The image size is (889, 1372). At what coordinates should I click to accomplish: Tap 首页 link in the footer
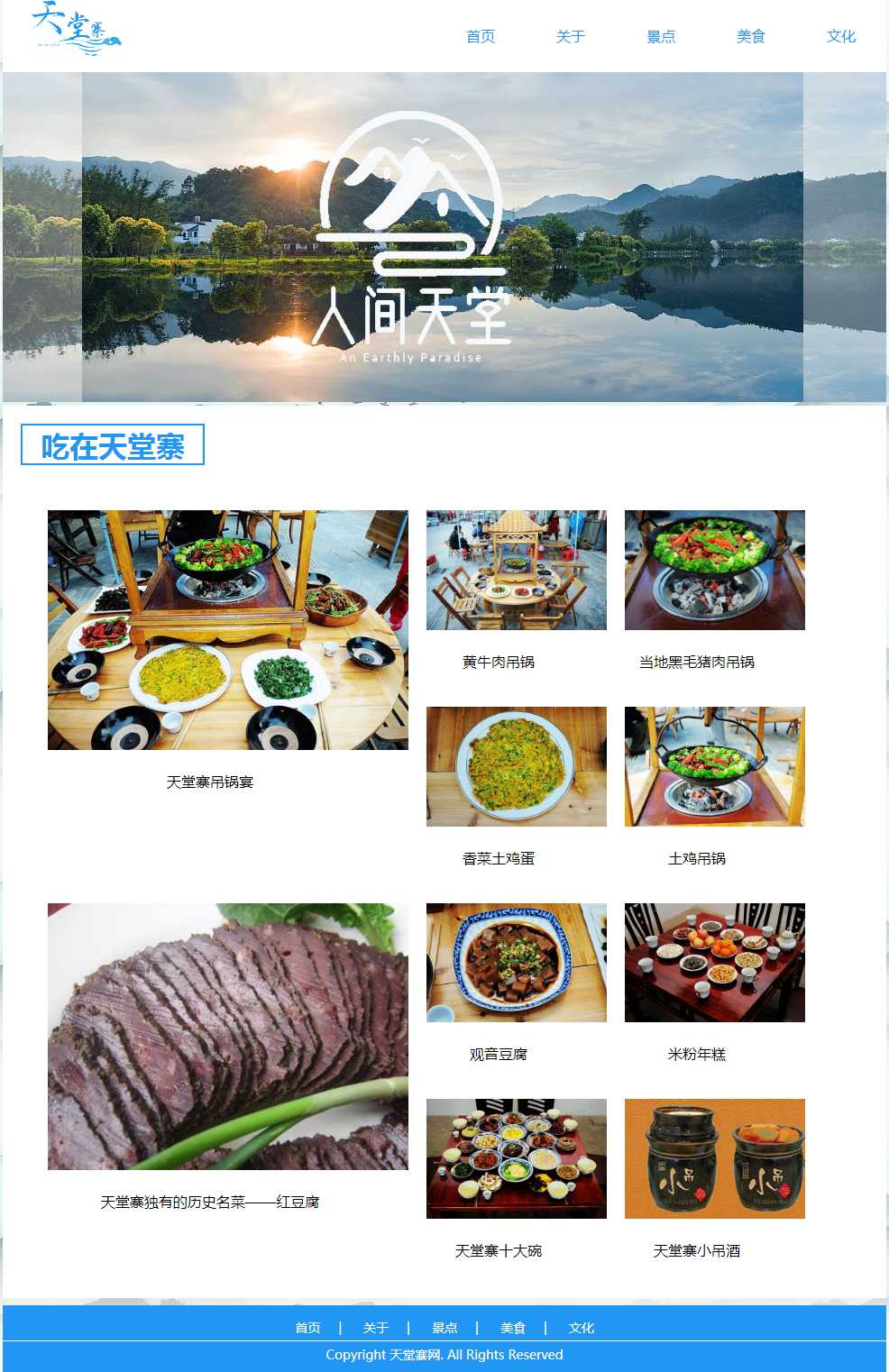coord(307,1328)
